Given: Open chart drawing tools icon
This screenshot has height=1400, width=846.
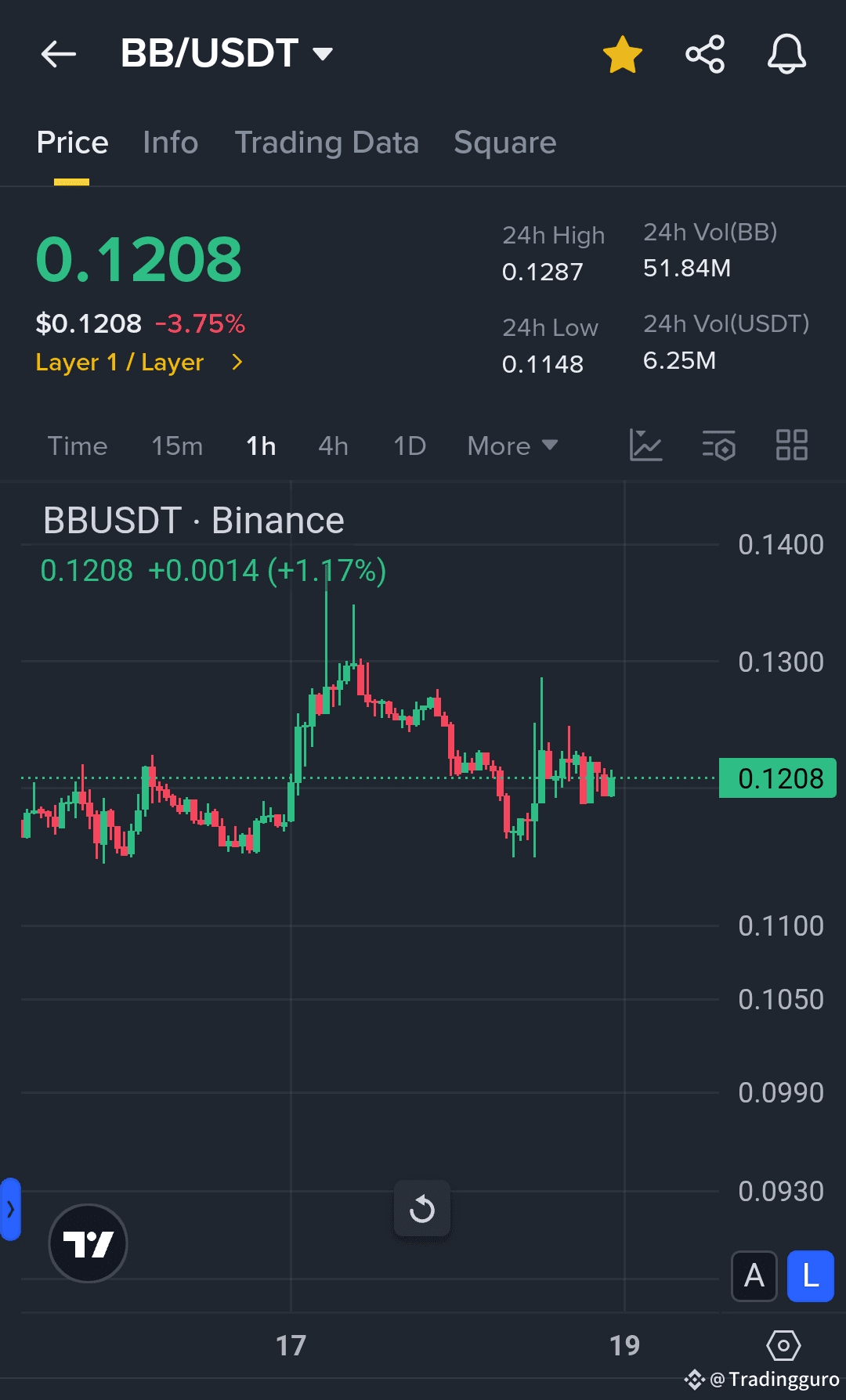Looking at the screenshot, I should [645, 446].
